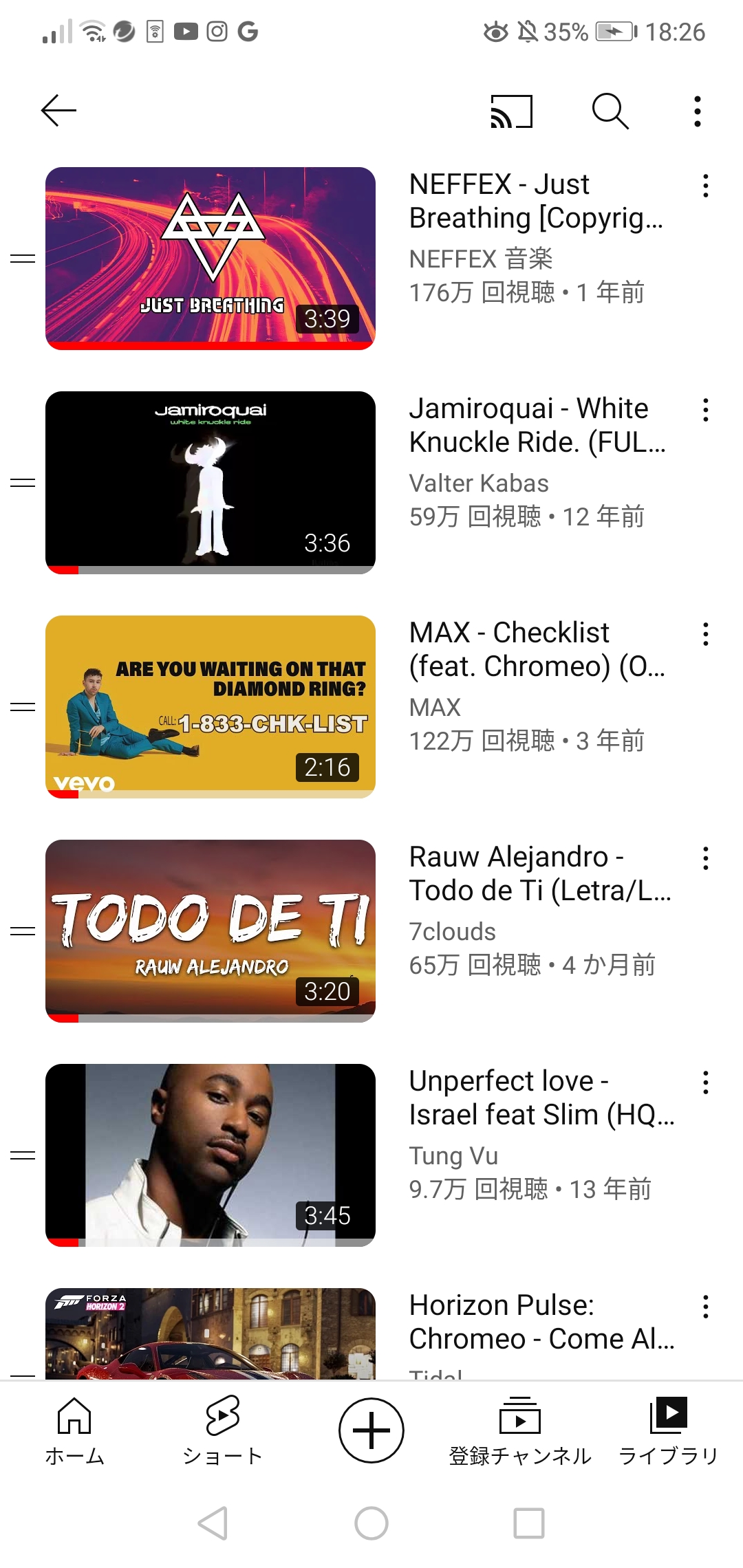The image size is (743, 1568).
Task: Switch to the ホーム tab
Action: 74,1431
